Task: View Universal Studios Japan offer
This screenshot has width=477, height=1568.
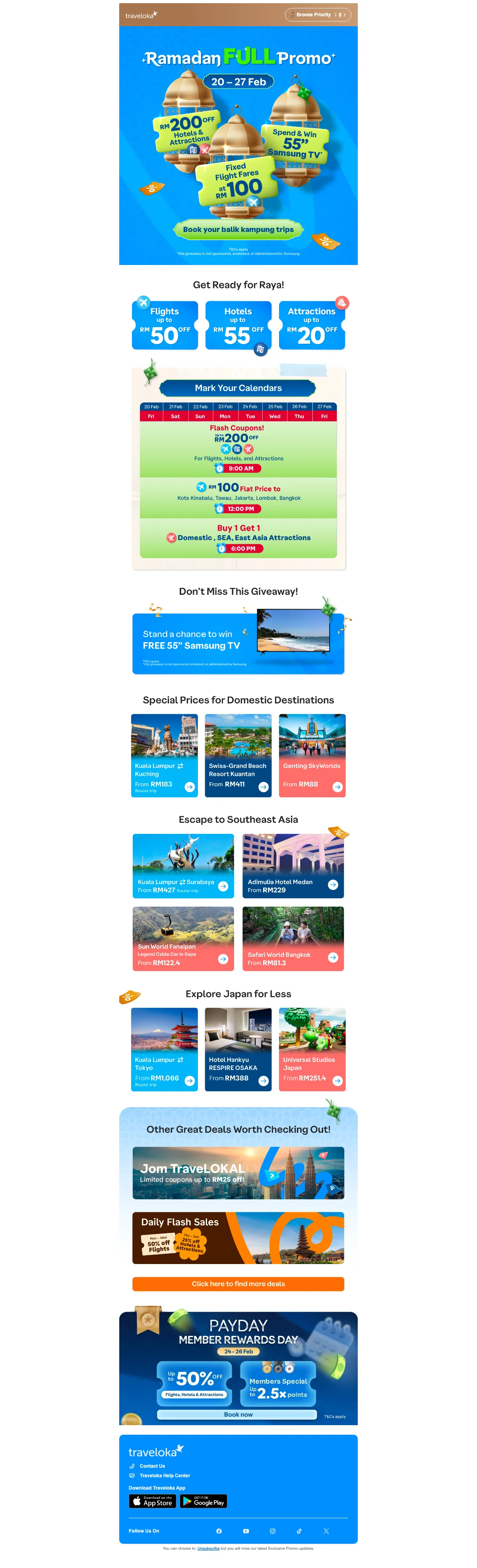Action: tap(312, 1049)
